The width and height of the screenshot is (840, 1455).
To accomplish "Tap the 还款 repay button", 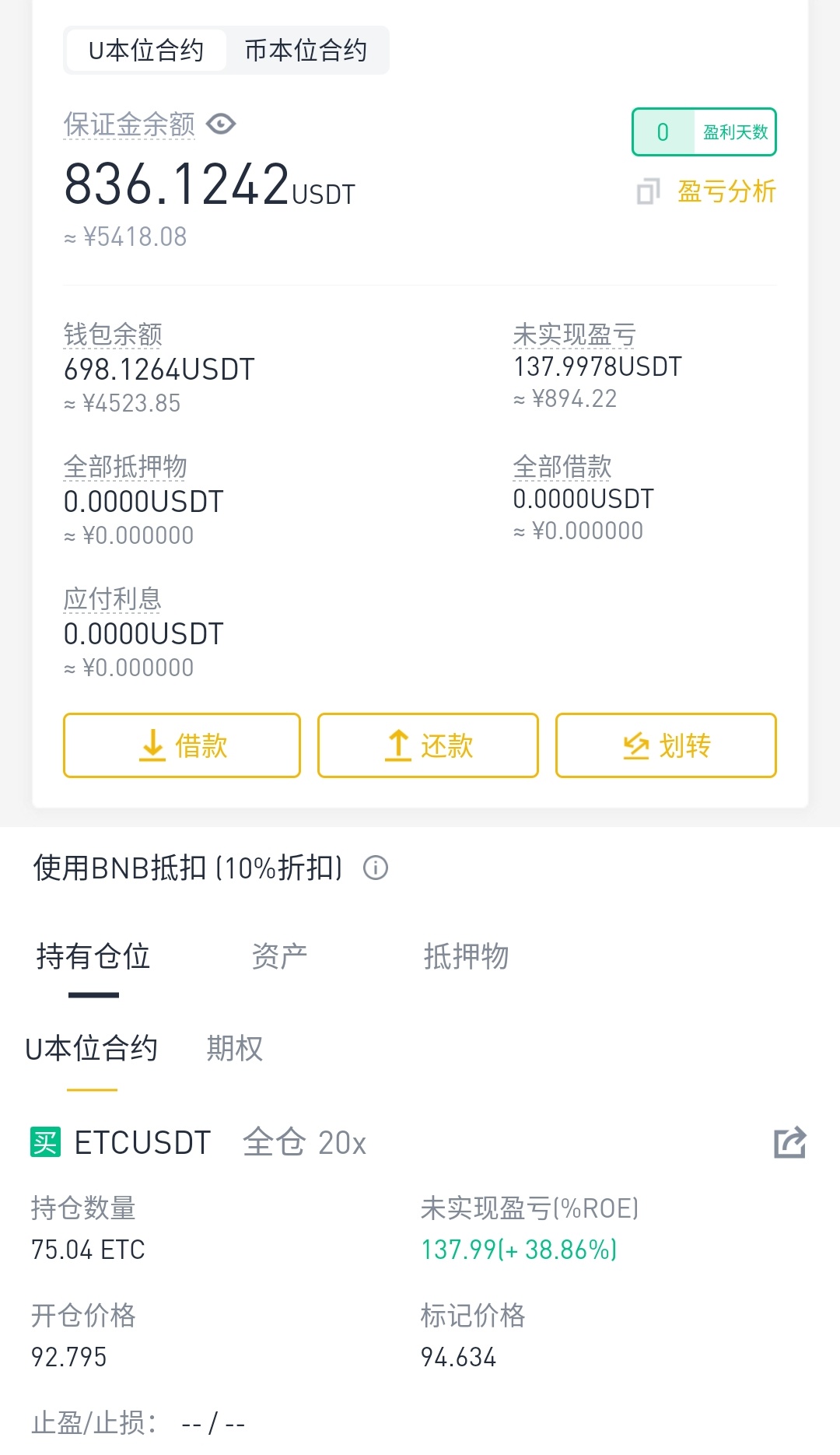I will [x=428, y=745].
